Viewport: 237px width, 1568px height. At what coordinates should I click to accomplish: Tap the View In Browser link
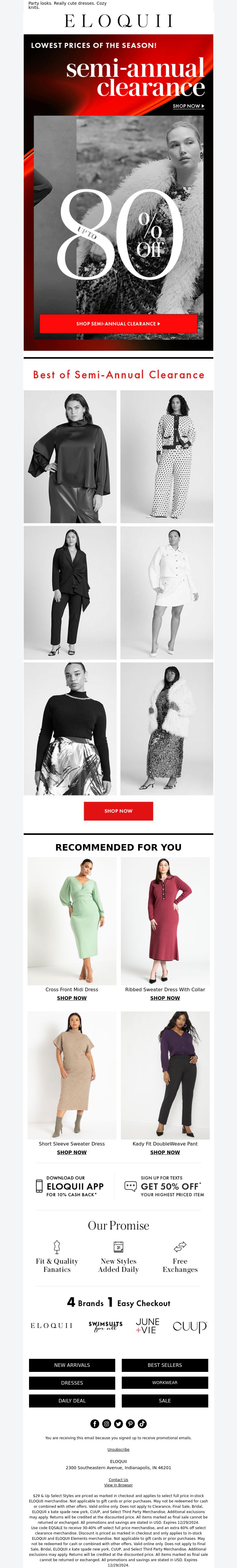118,1485
